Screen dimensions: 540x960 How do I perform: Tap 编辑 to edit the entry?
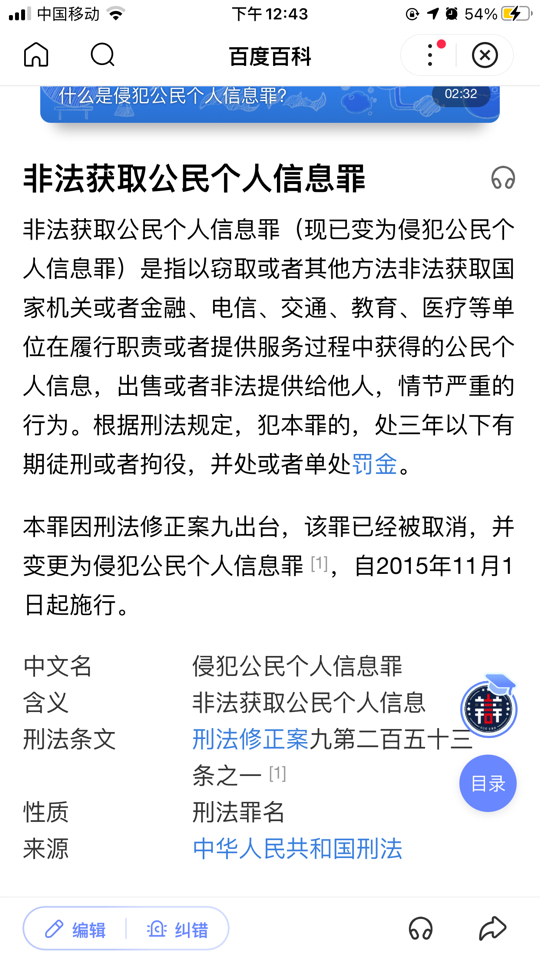tap(75, 929)
